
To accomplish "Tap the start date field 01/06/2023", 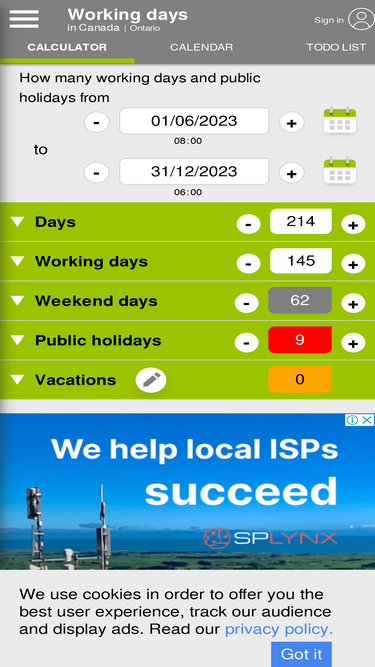I will pos(194,121).
